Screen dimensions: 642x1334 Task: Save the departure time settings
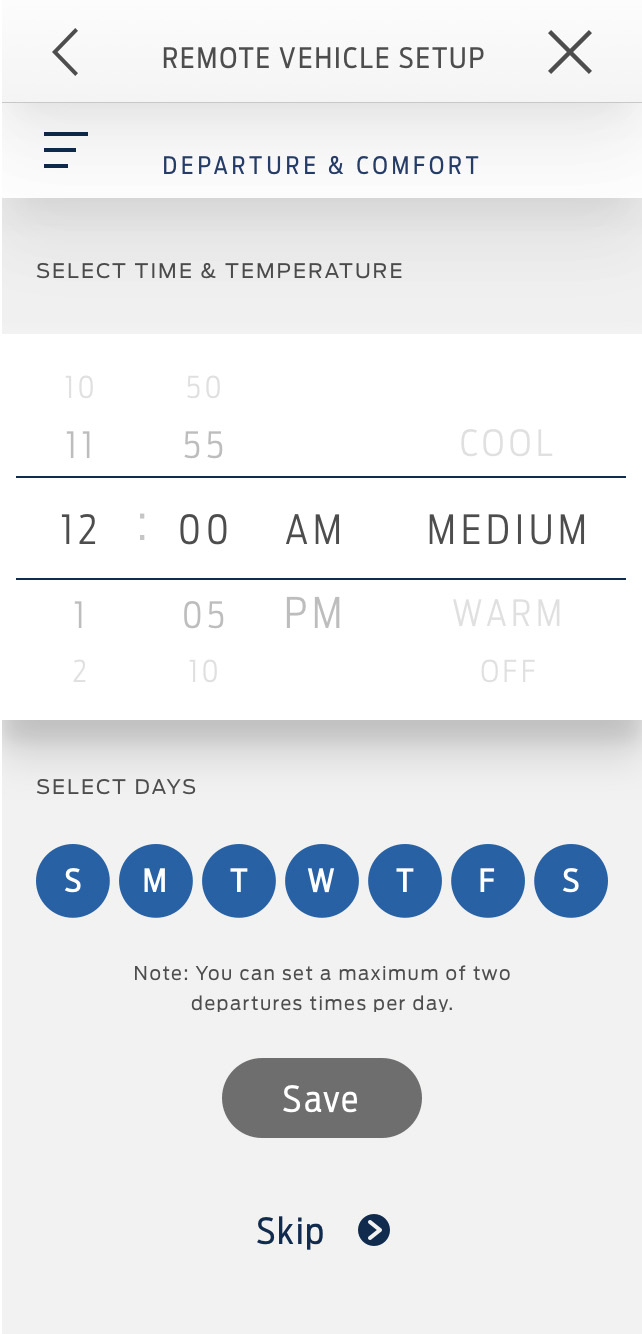pyautogui.click(x=321, y=1098)
